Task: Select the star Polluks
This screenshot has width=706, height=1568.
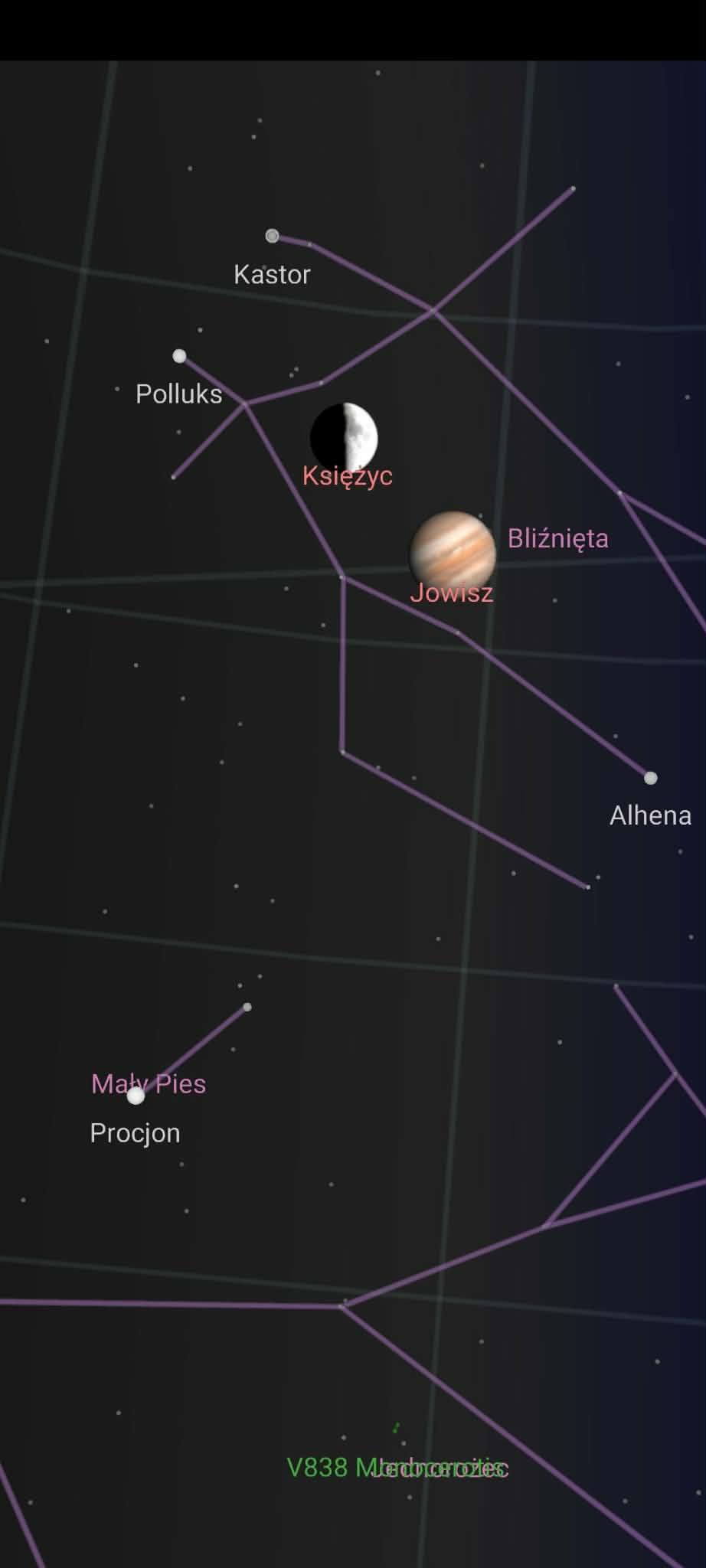Action: tap(179, 356)
